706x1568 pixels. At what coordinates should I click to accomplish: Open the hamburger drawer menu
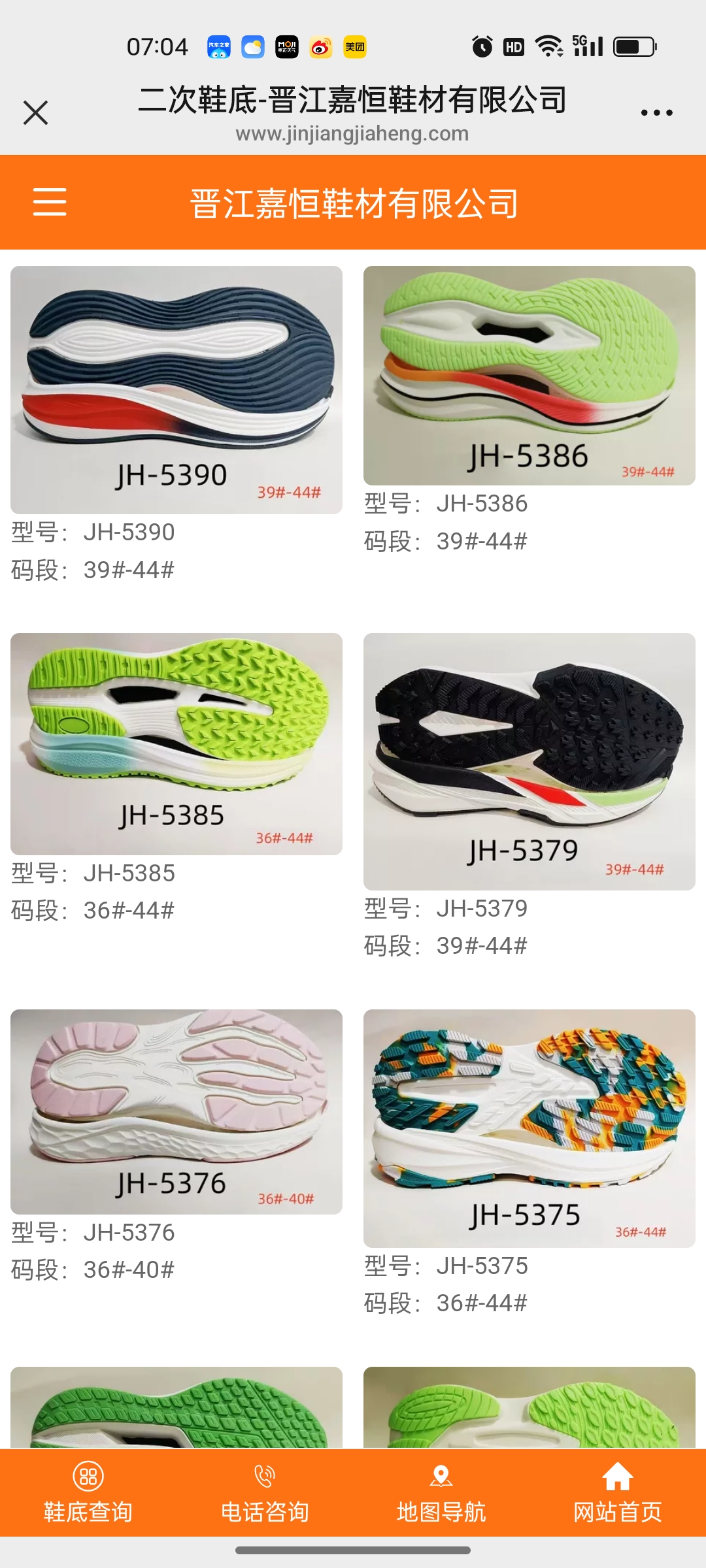tap(50, 201)
